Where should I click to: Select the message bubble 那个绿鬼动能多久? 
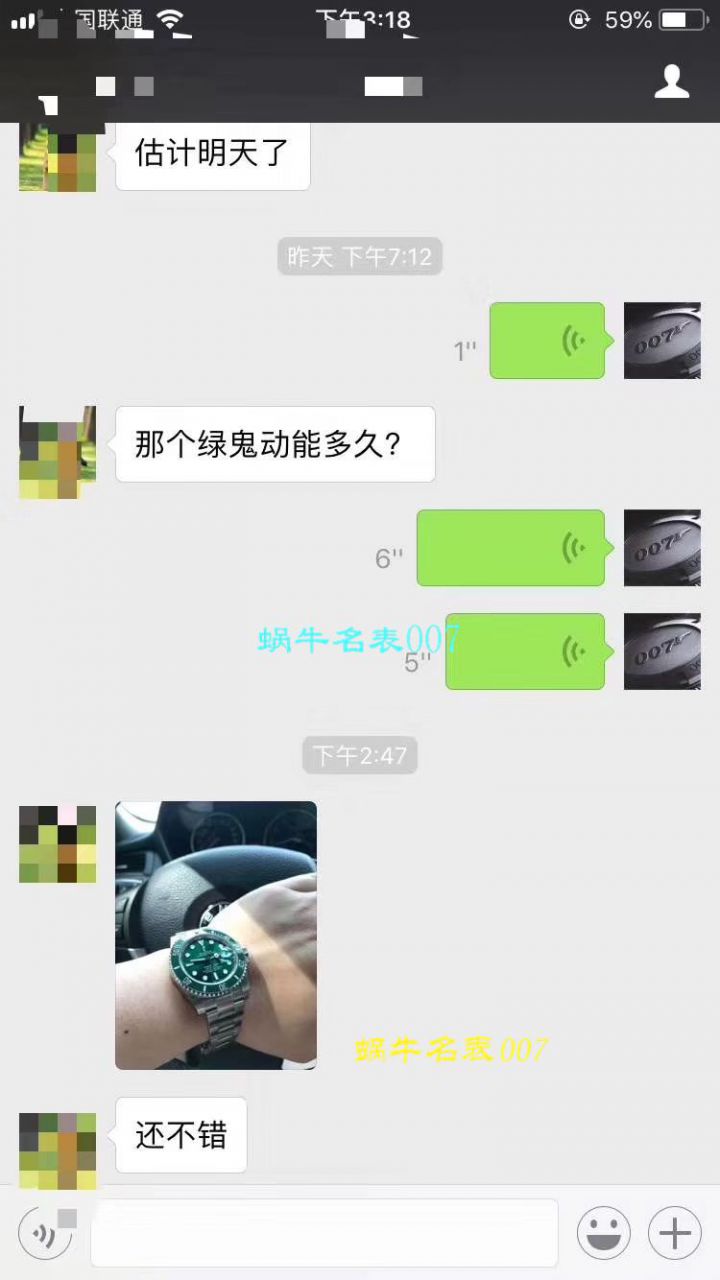pyautogui.click(x=275, y=444)
